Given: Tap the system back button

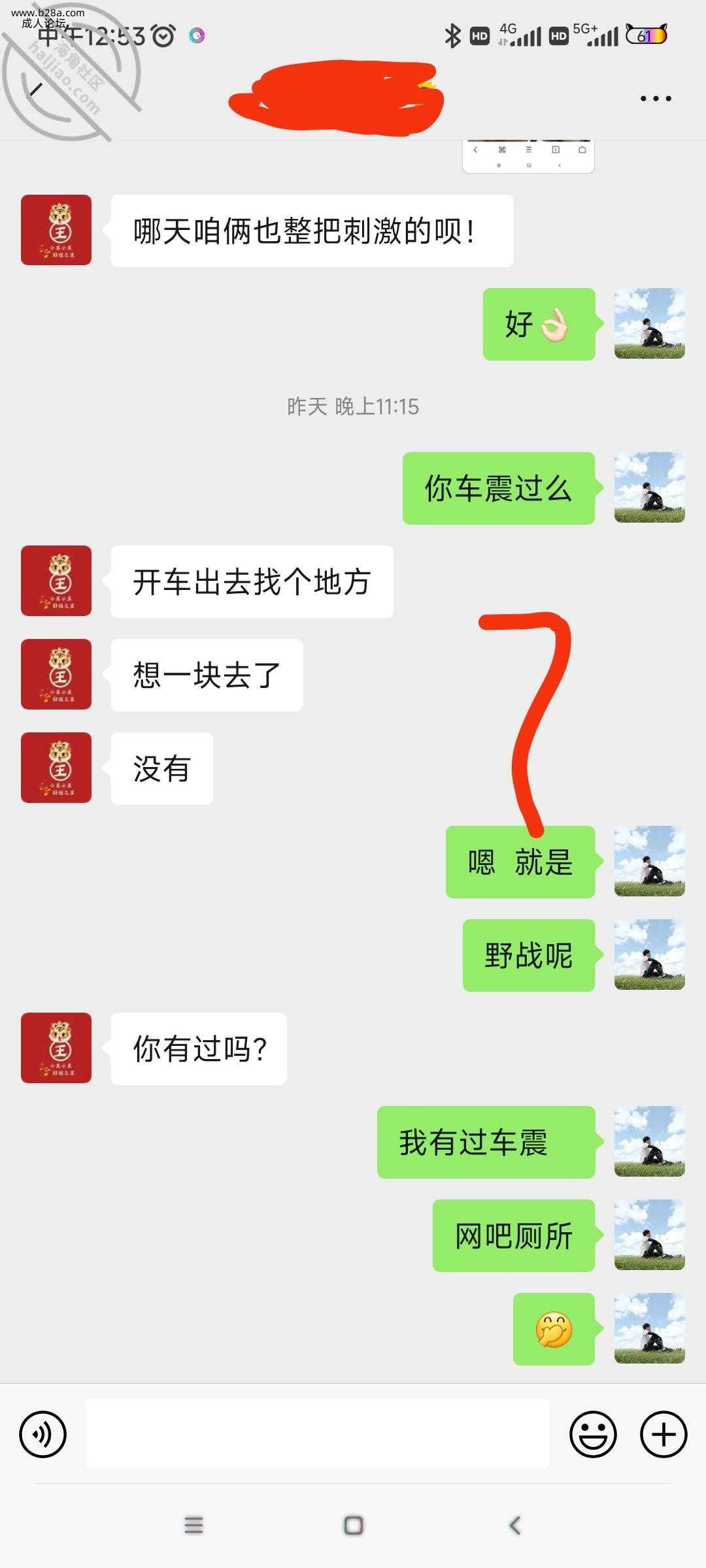Looking at the screenshot, I should tap(514, 1526).
